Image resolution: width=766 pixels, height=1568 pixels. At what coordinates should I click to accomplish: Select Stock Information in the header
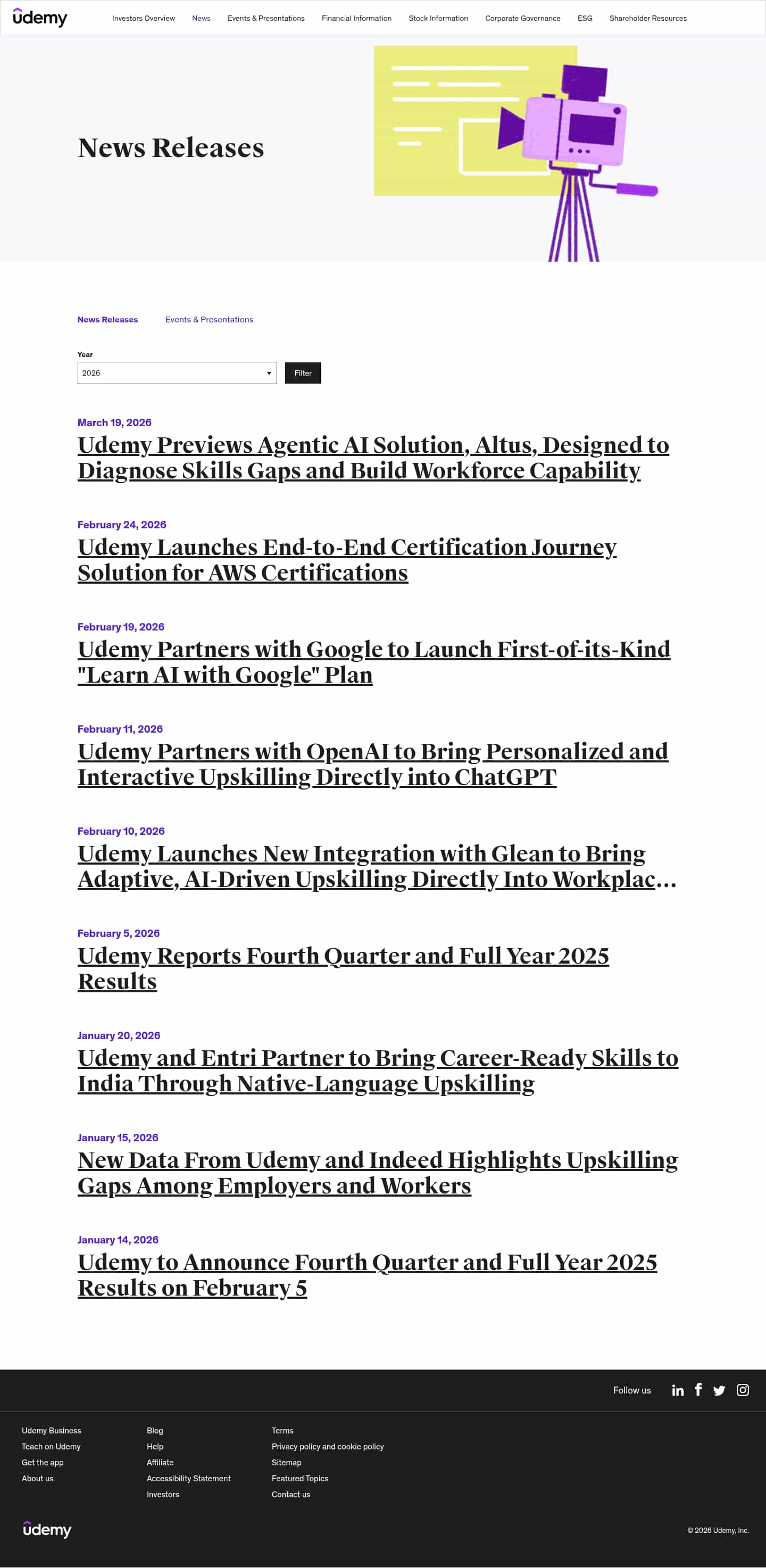(438, 18)
